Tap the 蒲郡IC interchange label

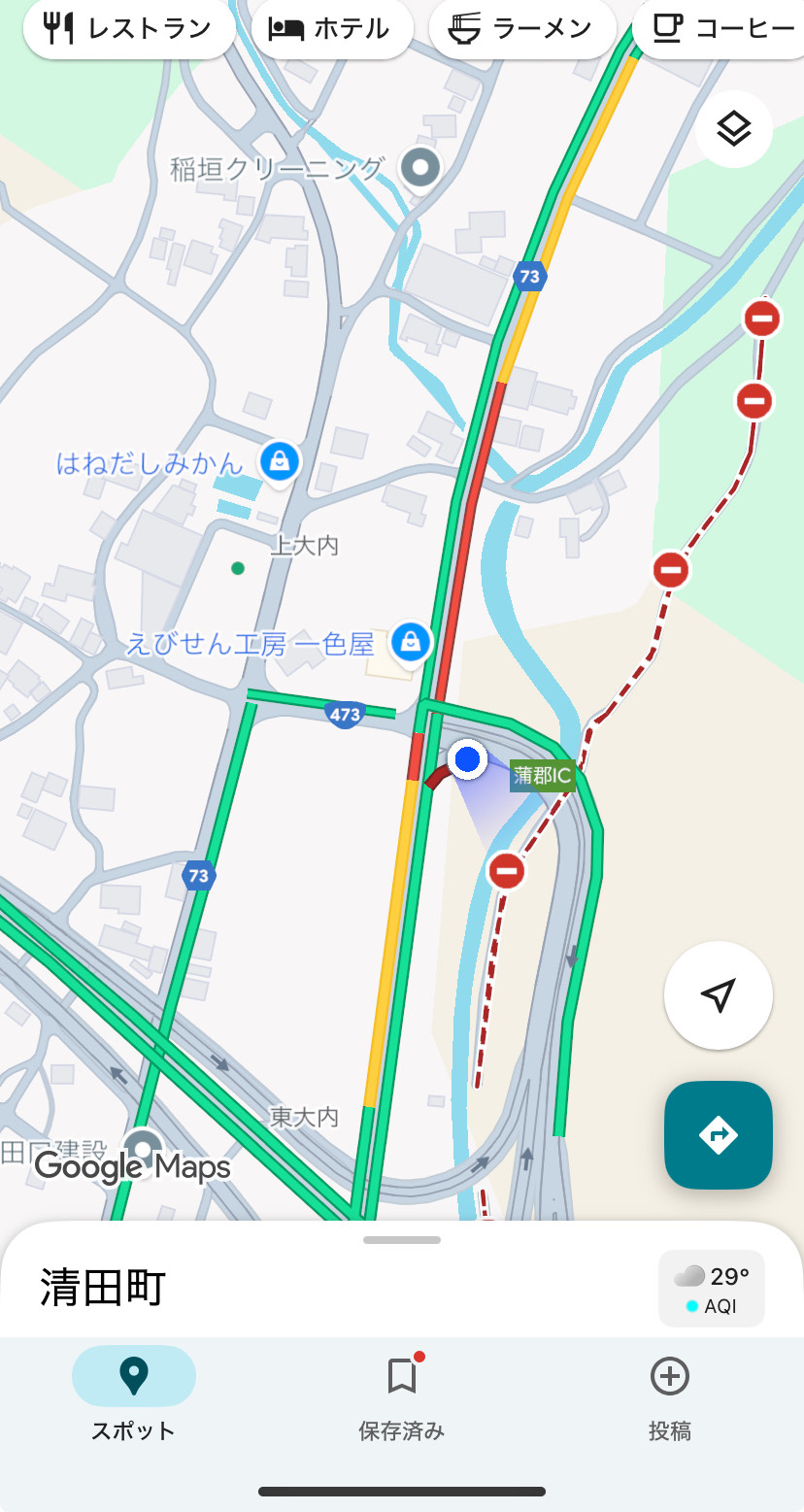point(543,775)
